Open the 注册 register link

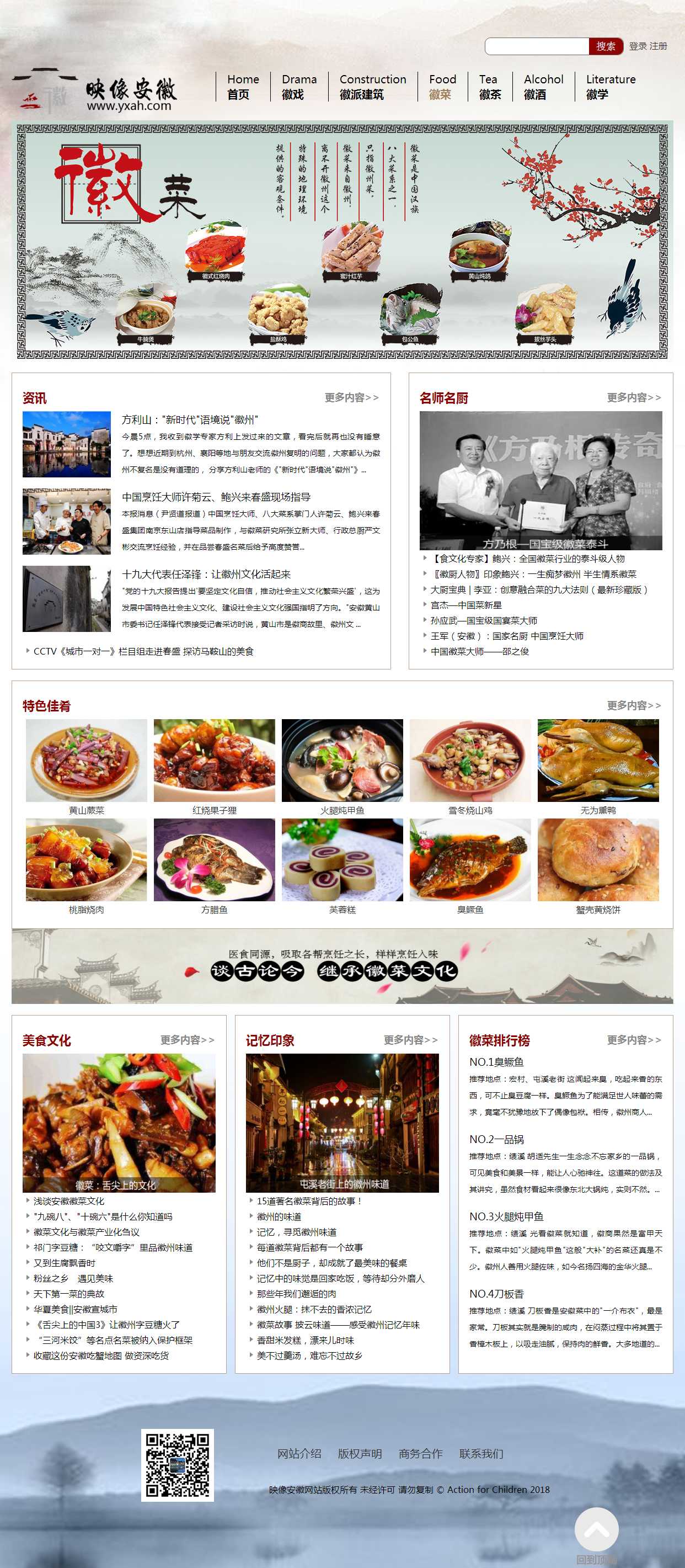[658, 46]
